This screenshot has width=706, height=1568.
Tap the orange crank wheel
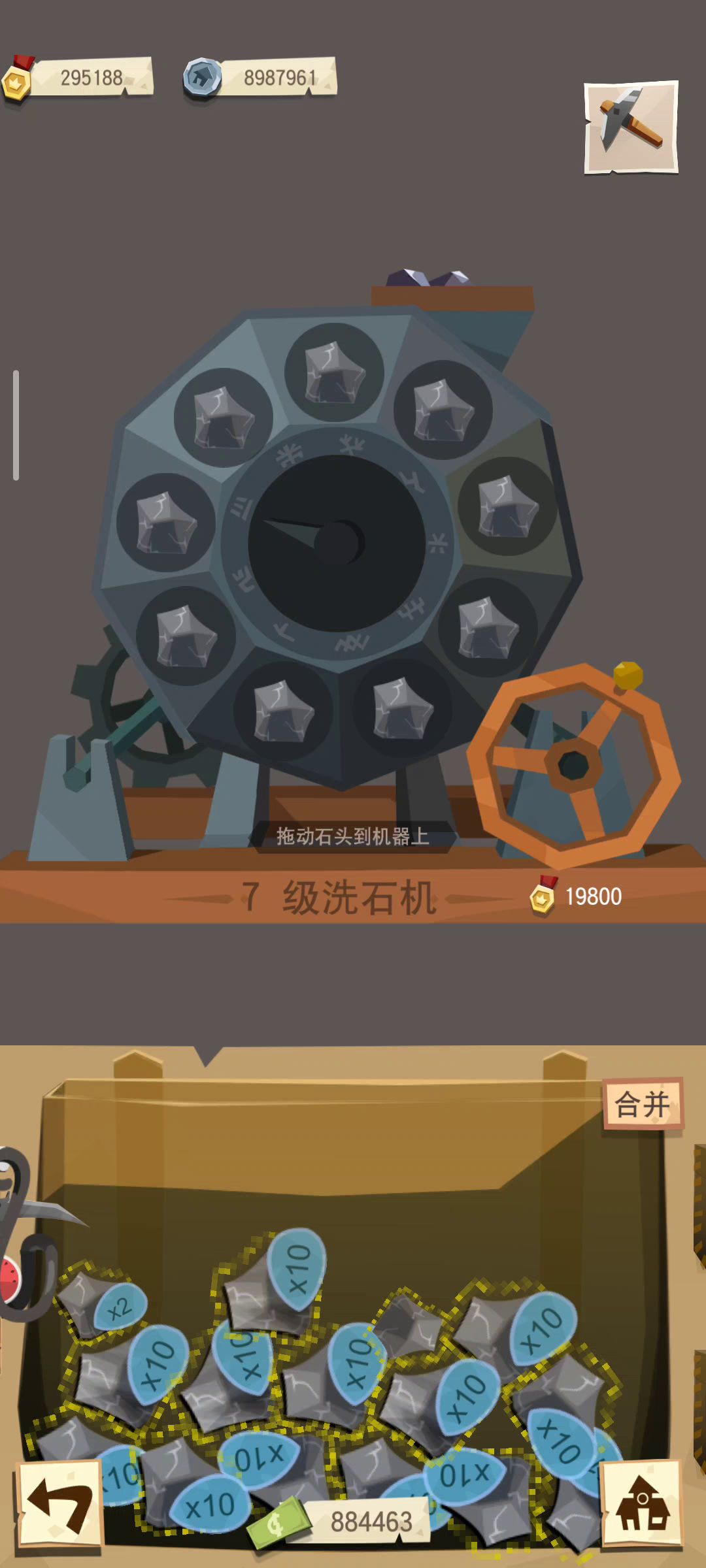pos(573,764)
